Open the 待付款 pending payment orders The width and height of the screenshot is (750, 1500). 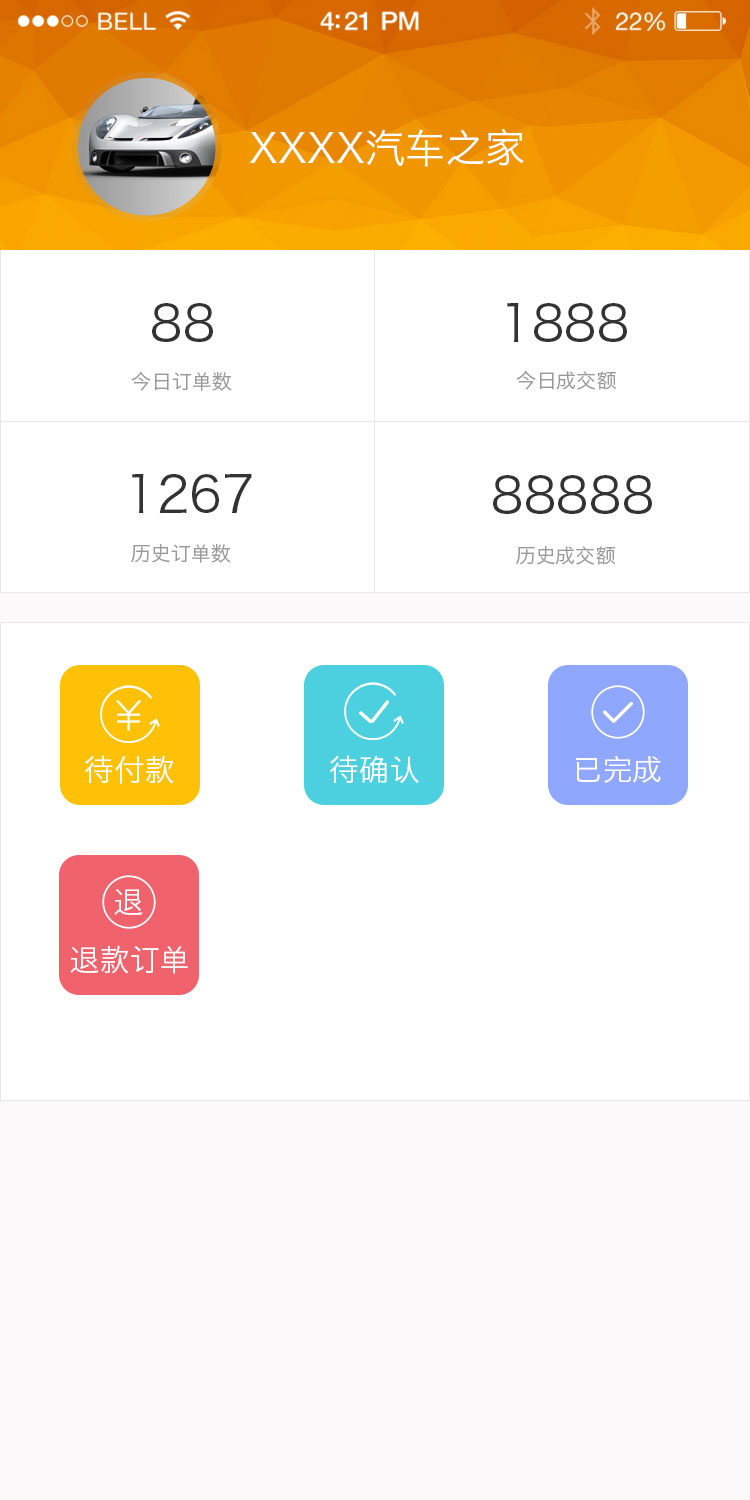[x=130, y=735]
